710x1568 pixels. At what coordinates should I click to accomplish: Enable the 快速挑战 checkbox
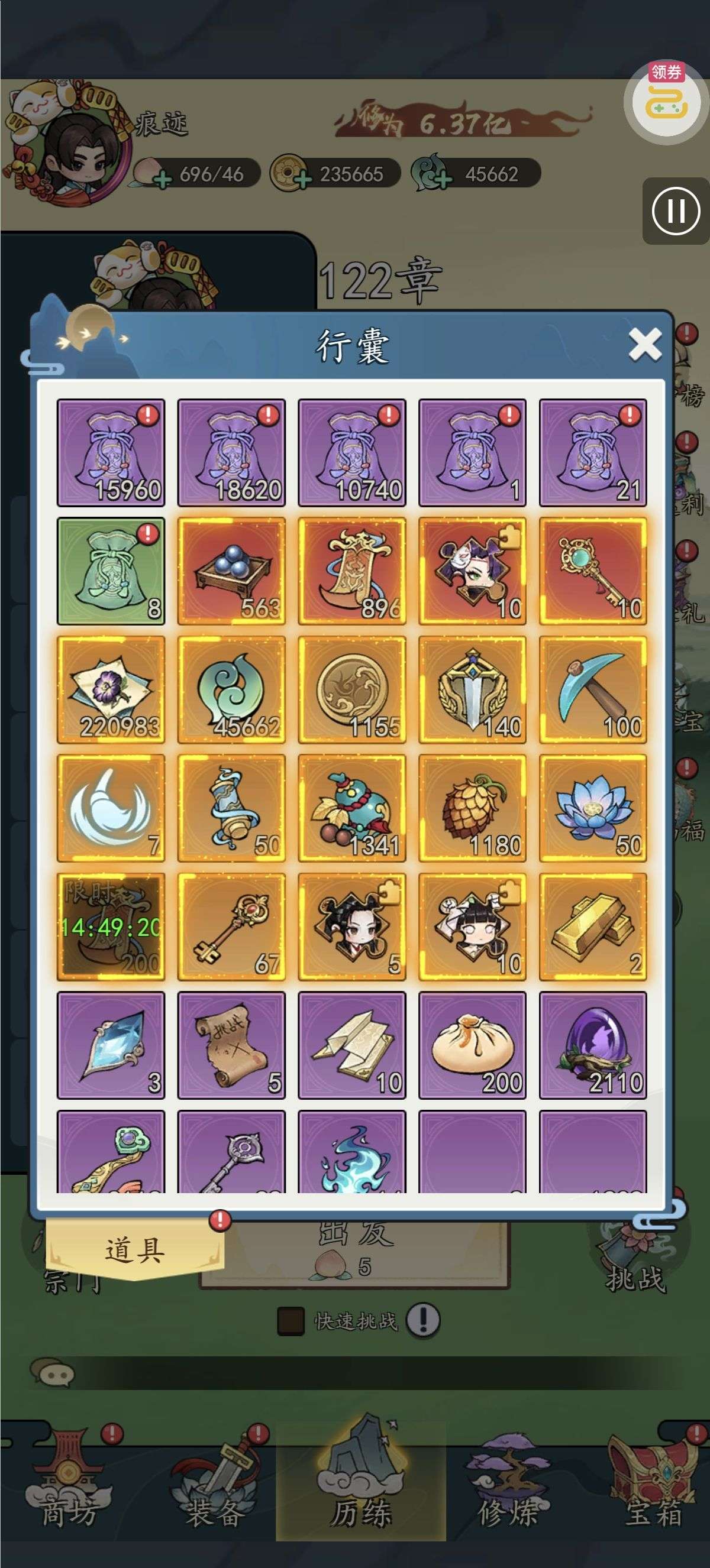[291, 1321]
